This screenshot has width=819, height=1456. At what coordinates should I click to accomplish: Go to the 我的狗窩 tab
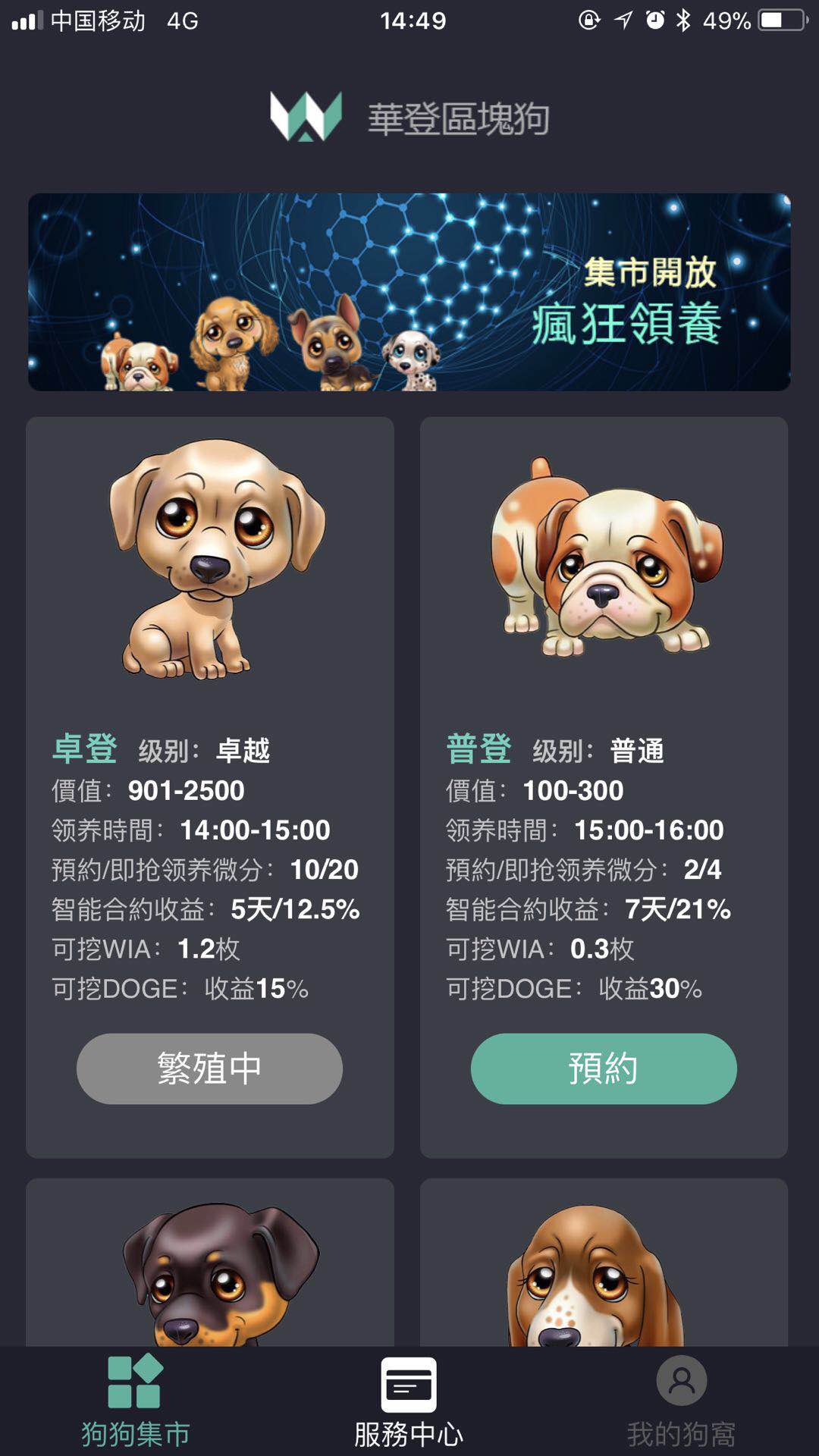[681, 1401]
